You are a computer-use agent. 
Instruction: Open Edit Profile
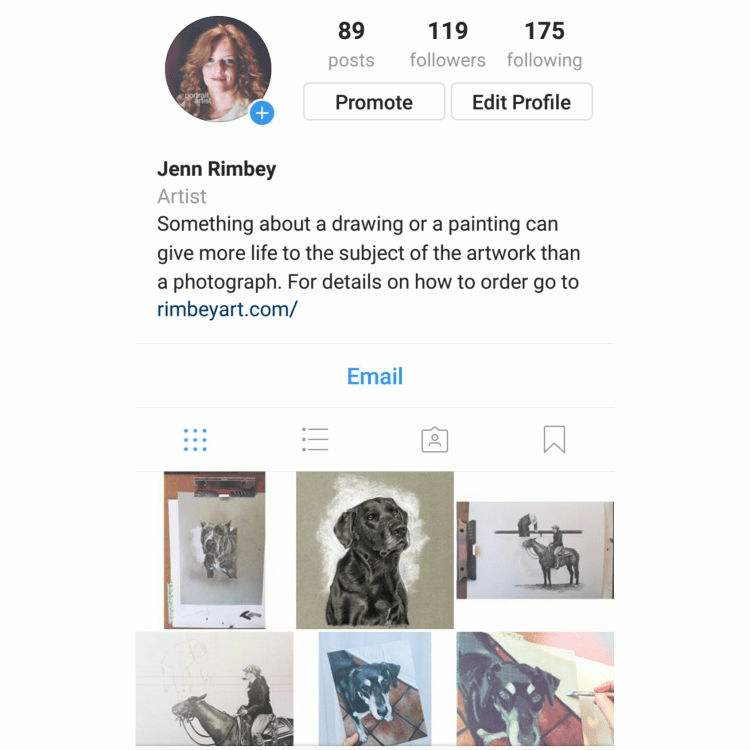coord(521,102)
